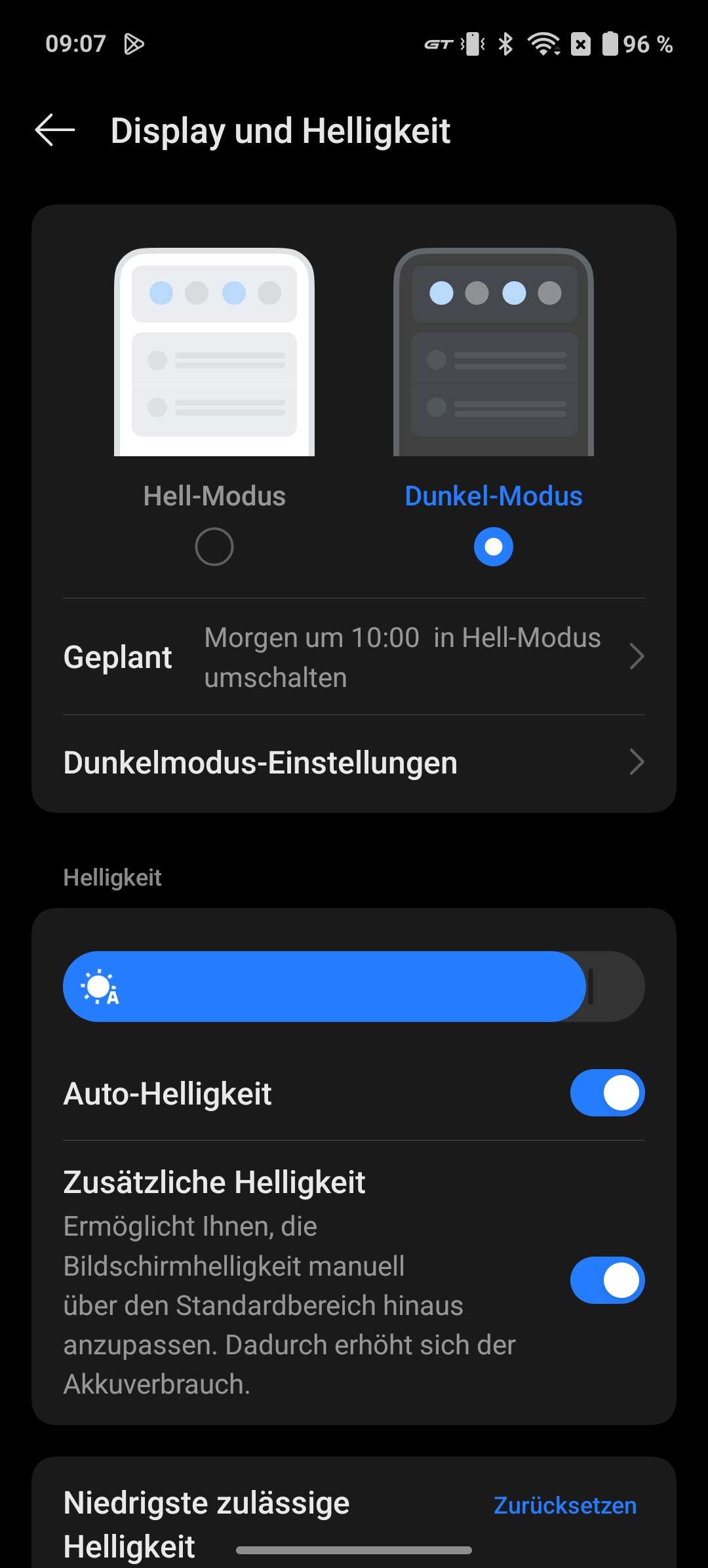708x1568 pixels.
Task: Tap the light mode phone preview
Action: 214,352
